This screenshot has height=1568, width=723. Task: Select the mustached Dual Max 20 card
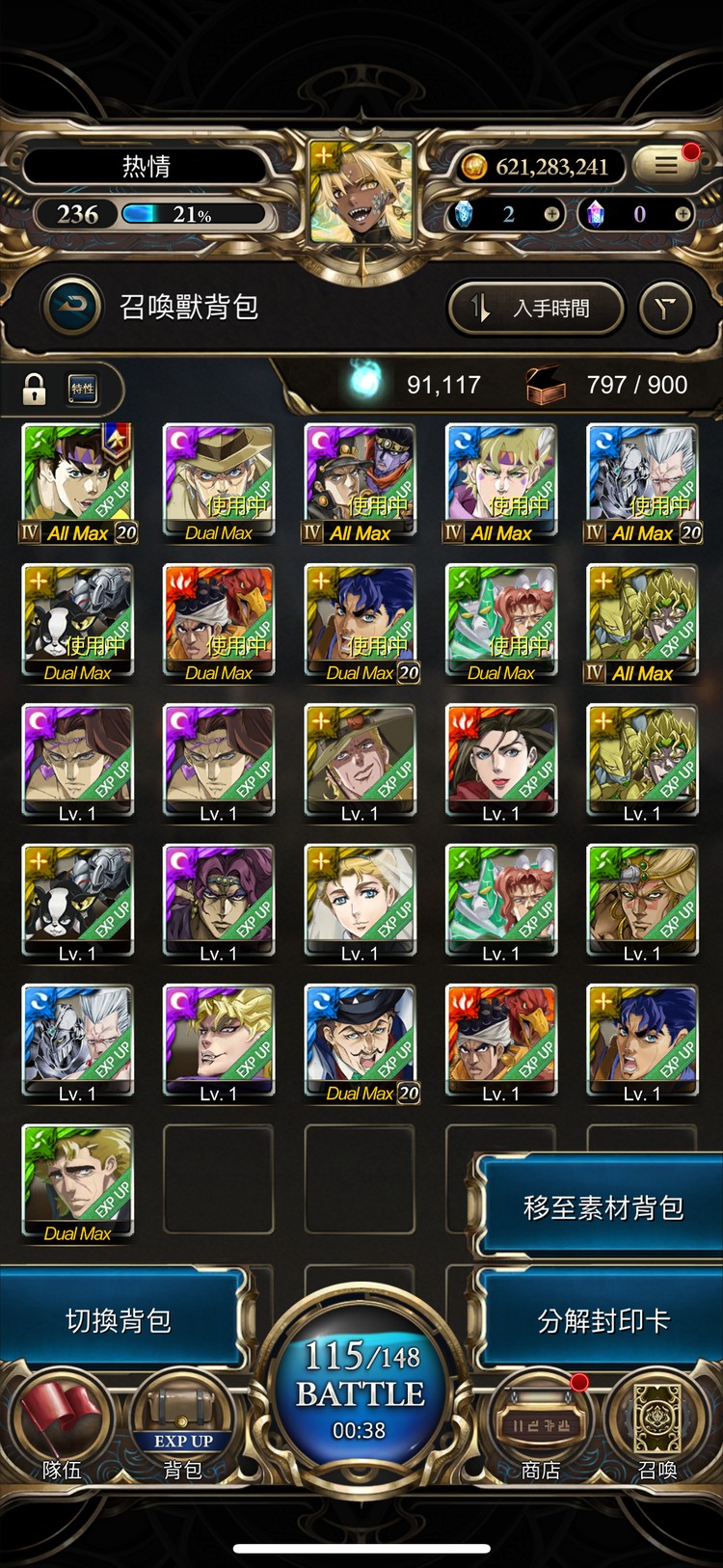pyautogui.click(x=361, y=1041)
